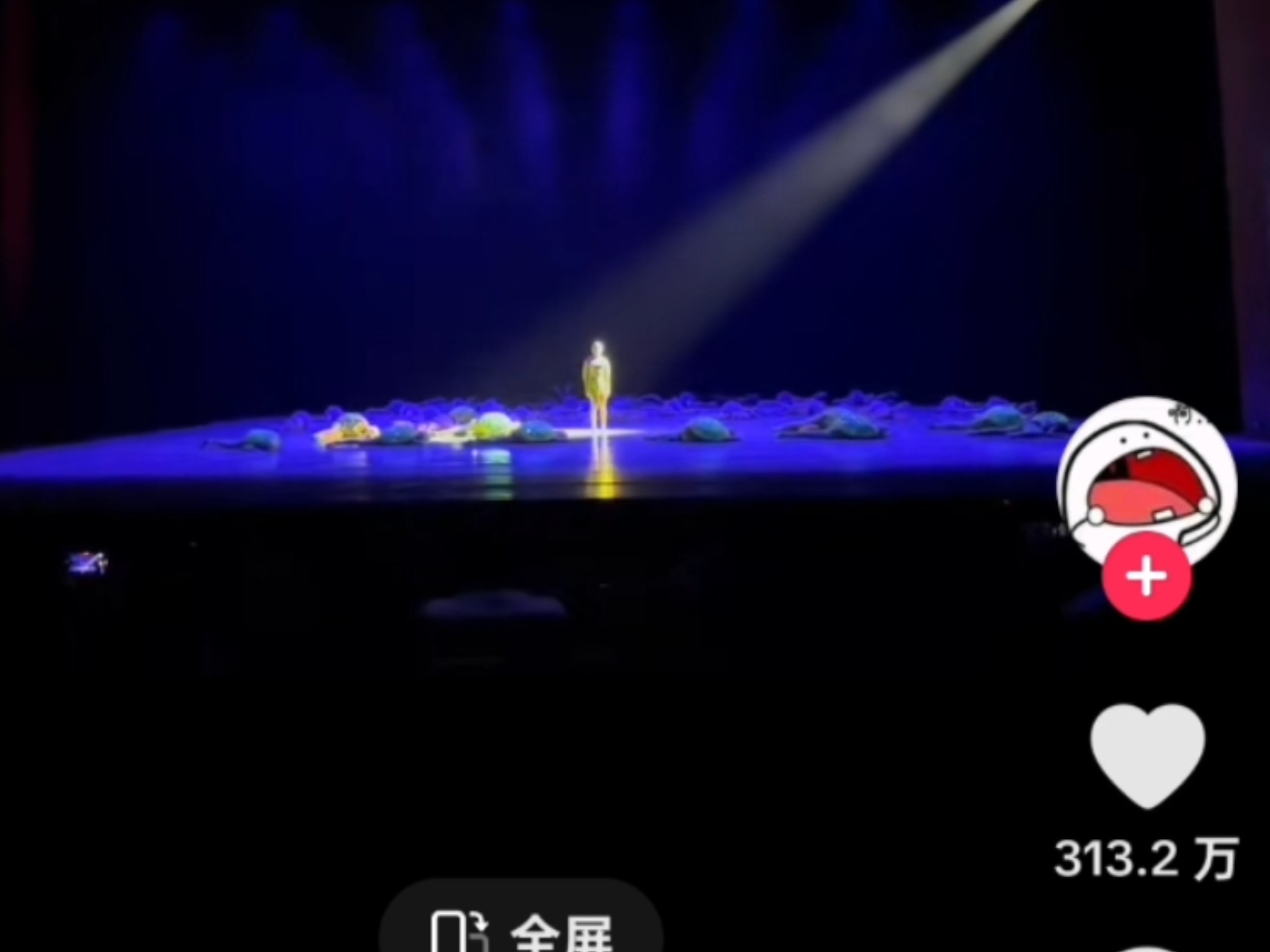Like this video with the heart icon
This screenshot has width=1270, height=952.
coord(1148,756)
